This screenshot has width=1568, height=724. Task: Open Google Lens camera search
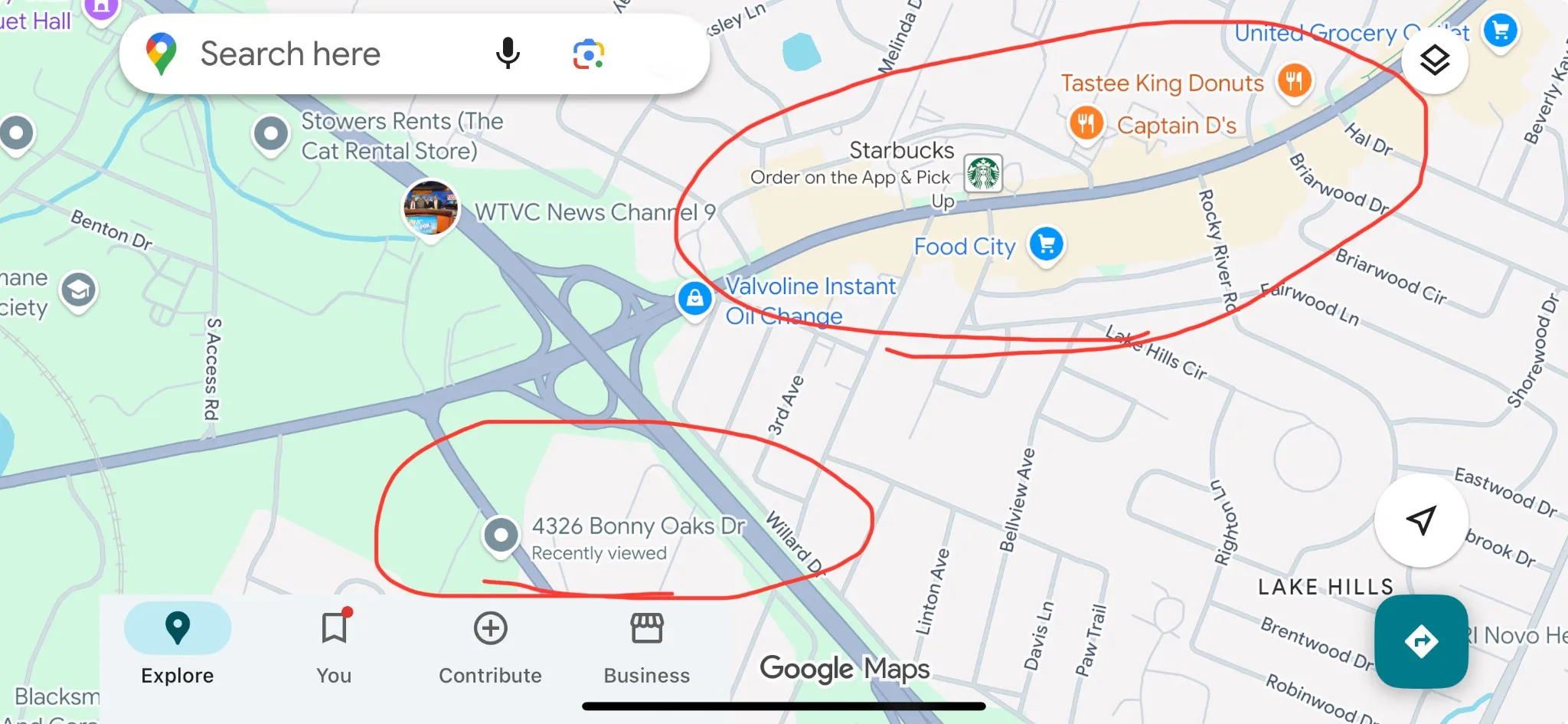(x=588, y=54)
